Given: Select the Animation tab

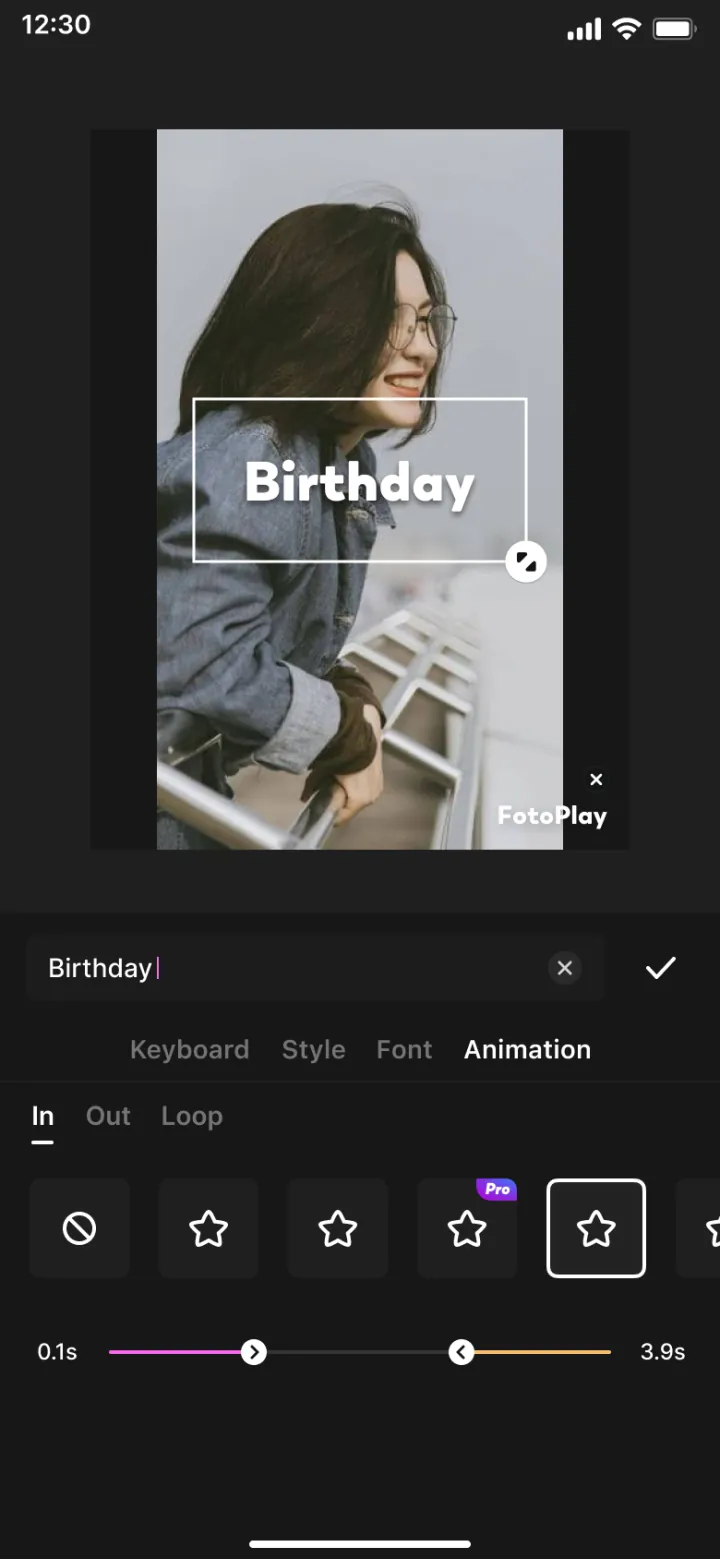Looking at the screenshot, I should (x=527, y=1049).
